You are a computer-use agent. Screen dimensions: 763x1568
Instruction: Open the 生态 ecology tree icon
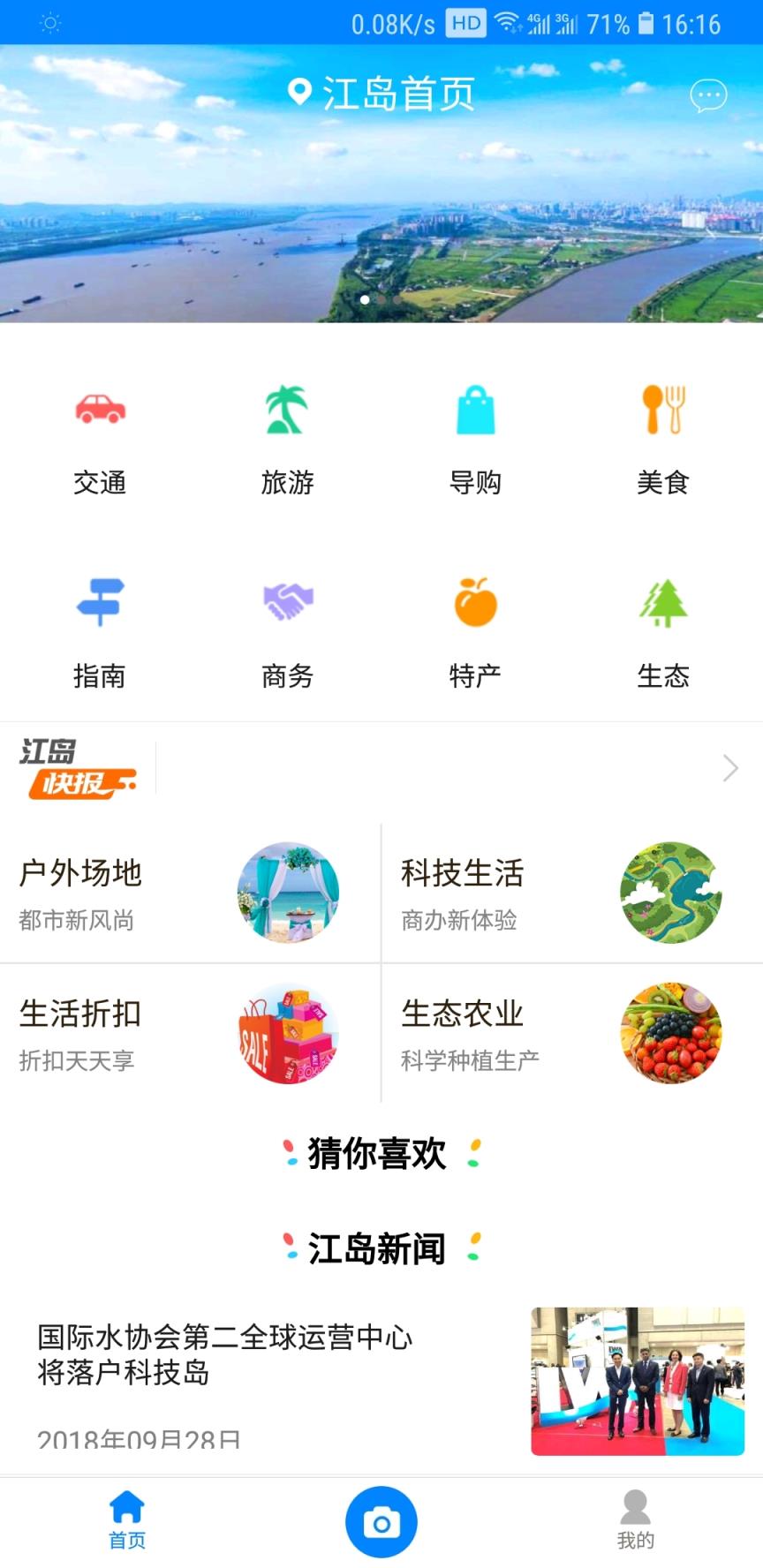[x=664, y=604]
